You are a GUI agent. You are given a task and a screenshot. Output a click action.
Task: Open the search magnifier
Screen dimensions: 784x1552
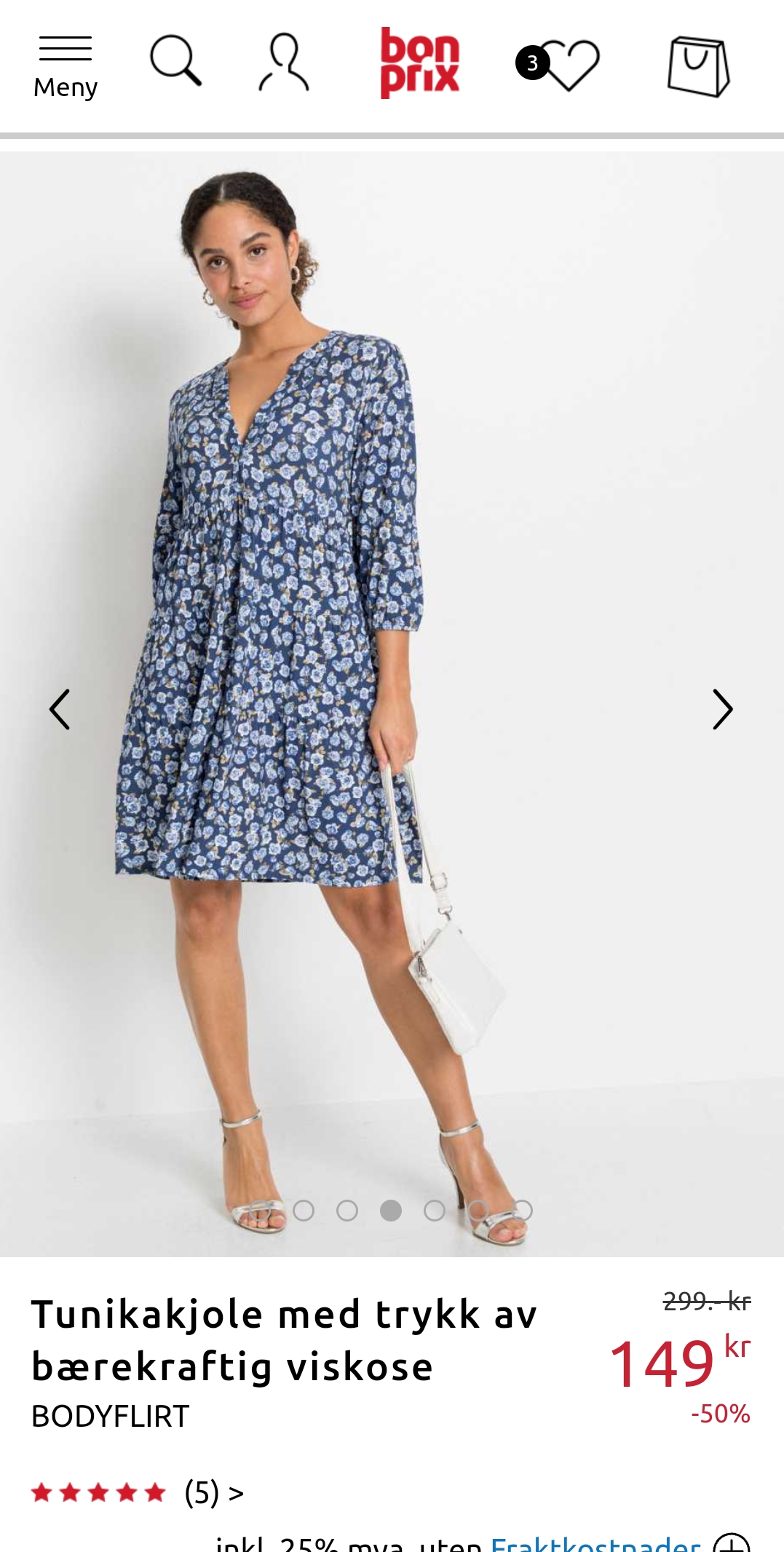click(175, 60)
